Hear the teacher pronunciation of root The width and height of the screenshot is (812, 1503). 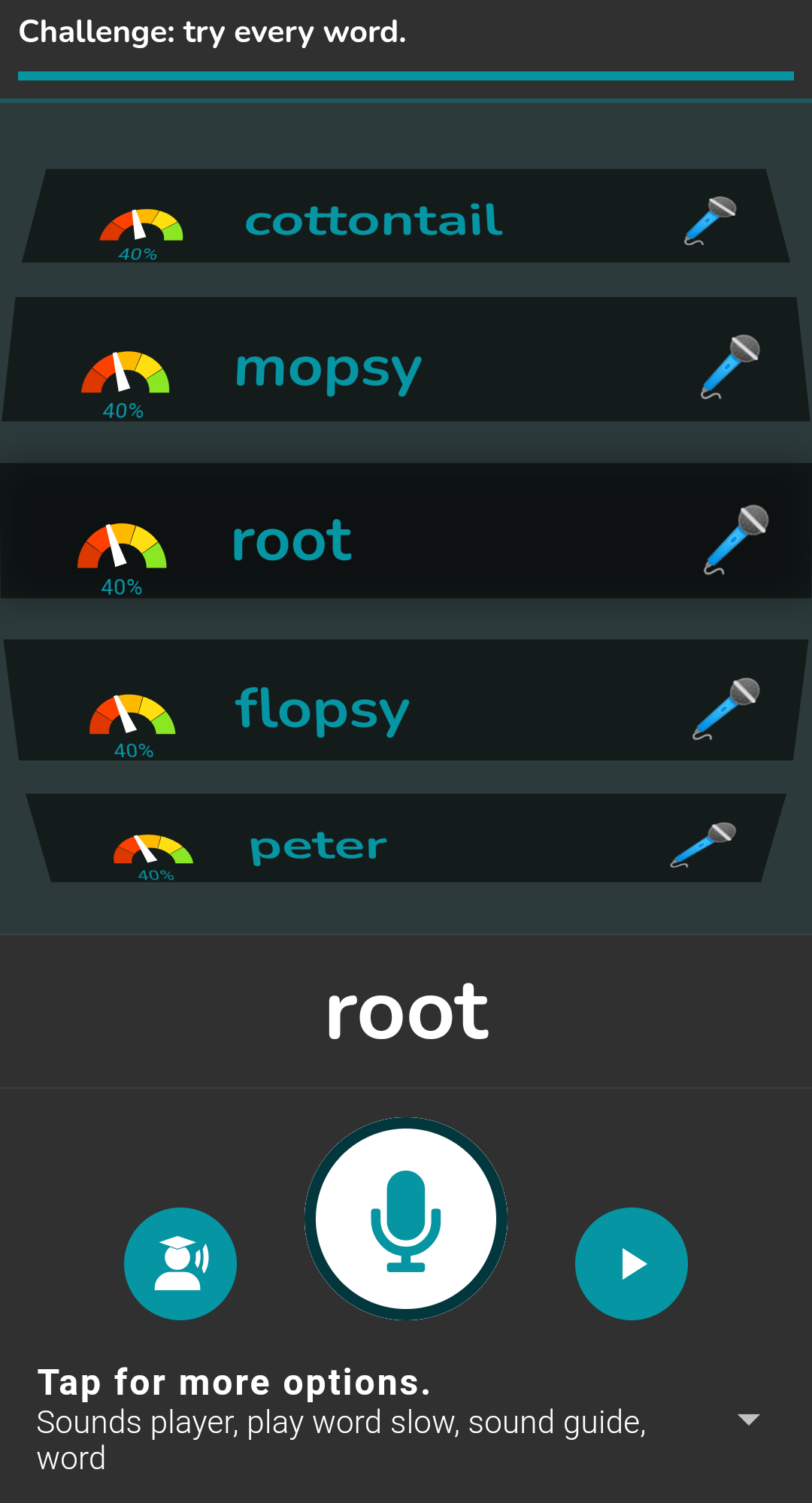pyautogui.click(x=180, y=1264)
